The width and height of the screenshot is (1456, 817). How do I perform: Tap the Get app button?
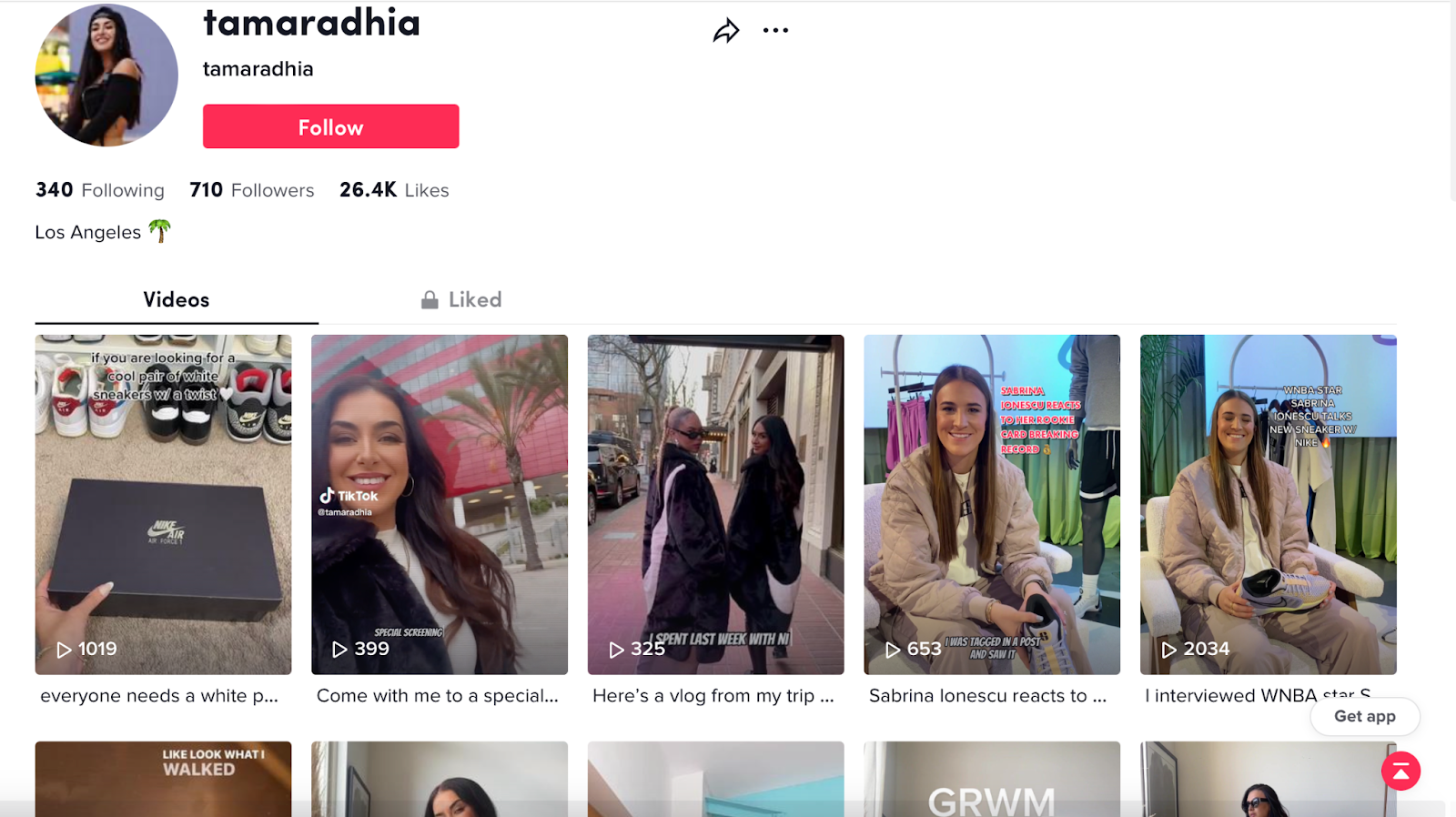point(1364,716)
